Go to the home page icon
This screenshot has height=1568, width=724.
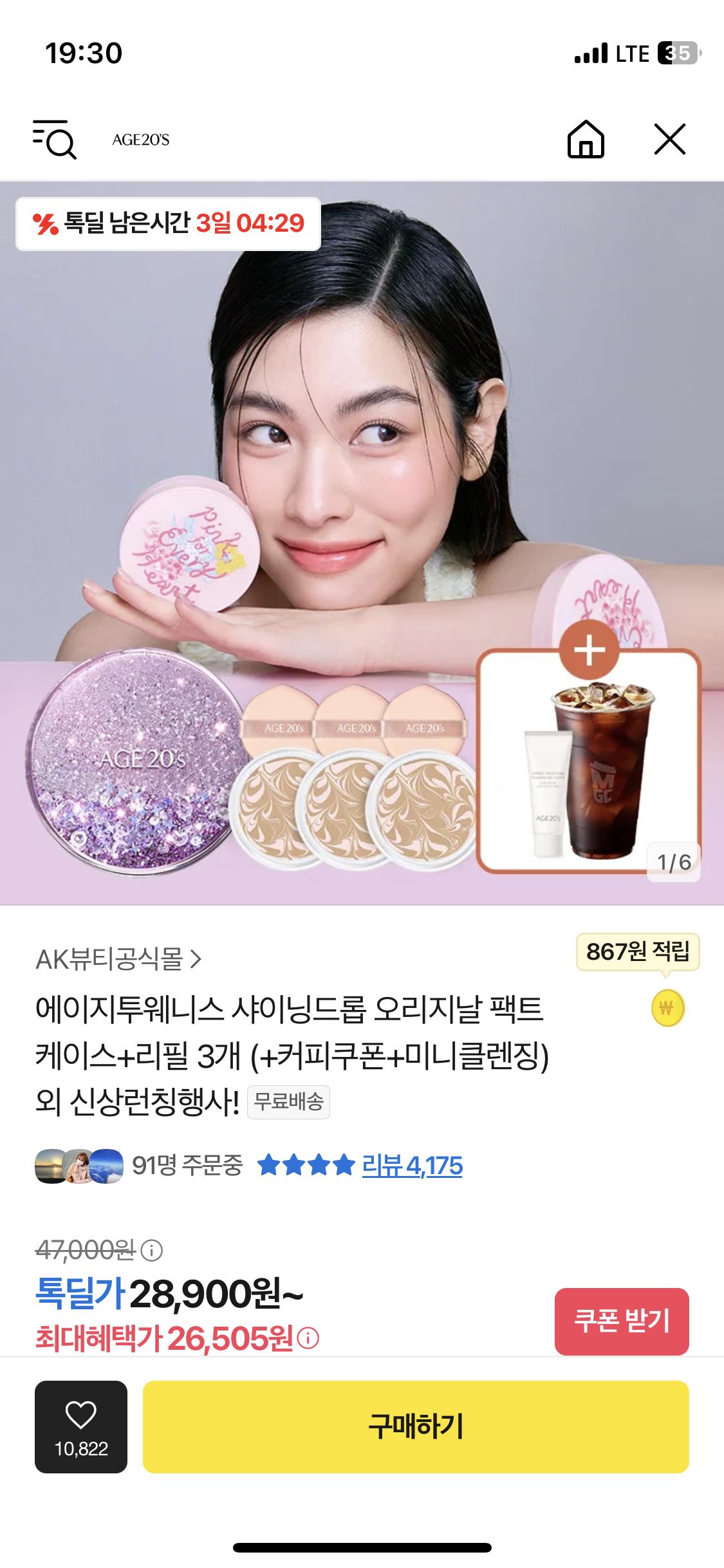pyautogui.click(x=585, y=140)
